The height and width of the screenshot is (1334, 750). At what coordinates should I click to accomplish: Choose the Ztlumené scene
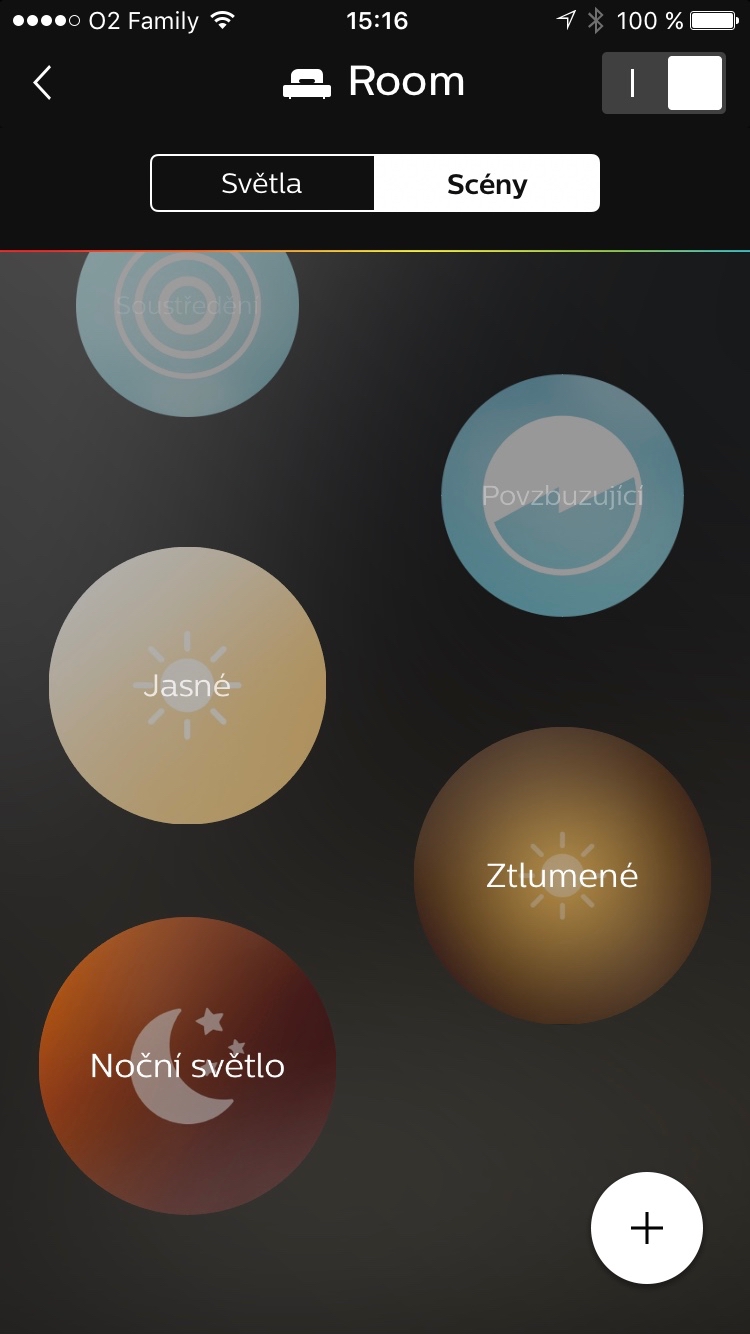(562, 876)
